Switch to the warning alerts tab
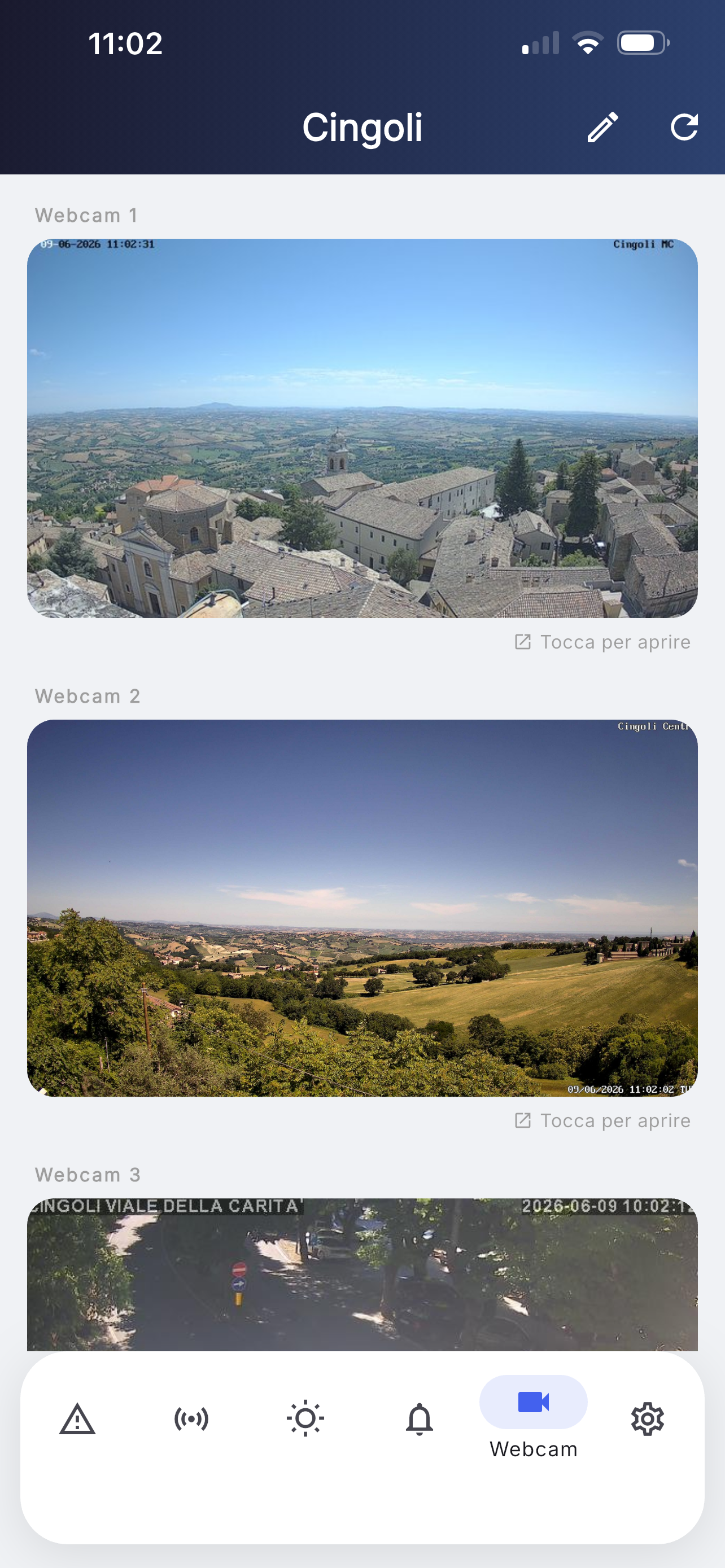725x1568 pixels. click(77, 1419)
